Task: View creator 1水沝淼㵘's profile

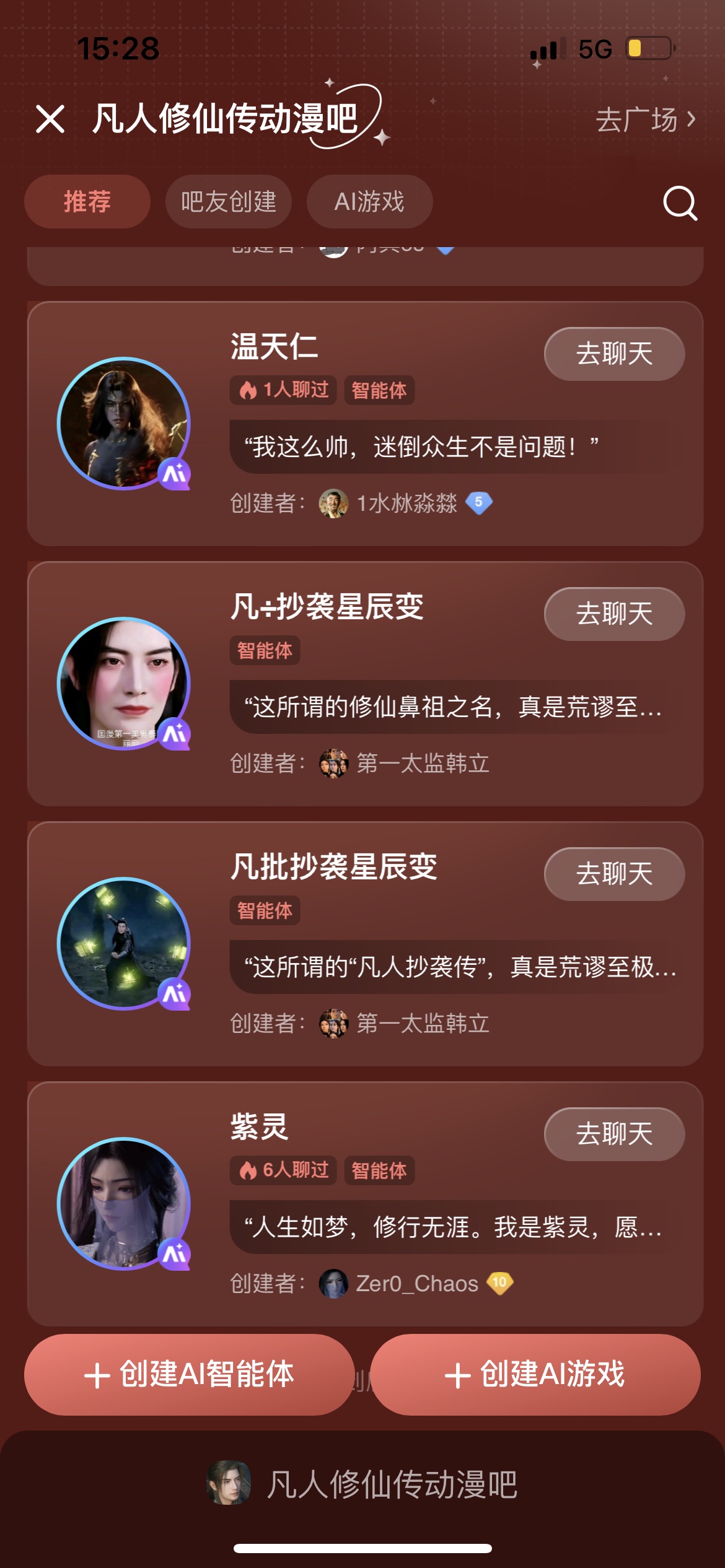Action: [x=406, y=503]
